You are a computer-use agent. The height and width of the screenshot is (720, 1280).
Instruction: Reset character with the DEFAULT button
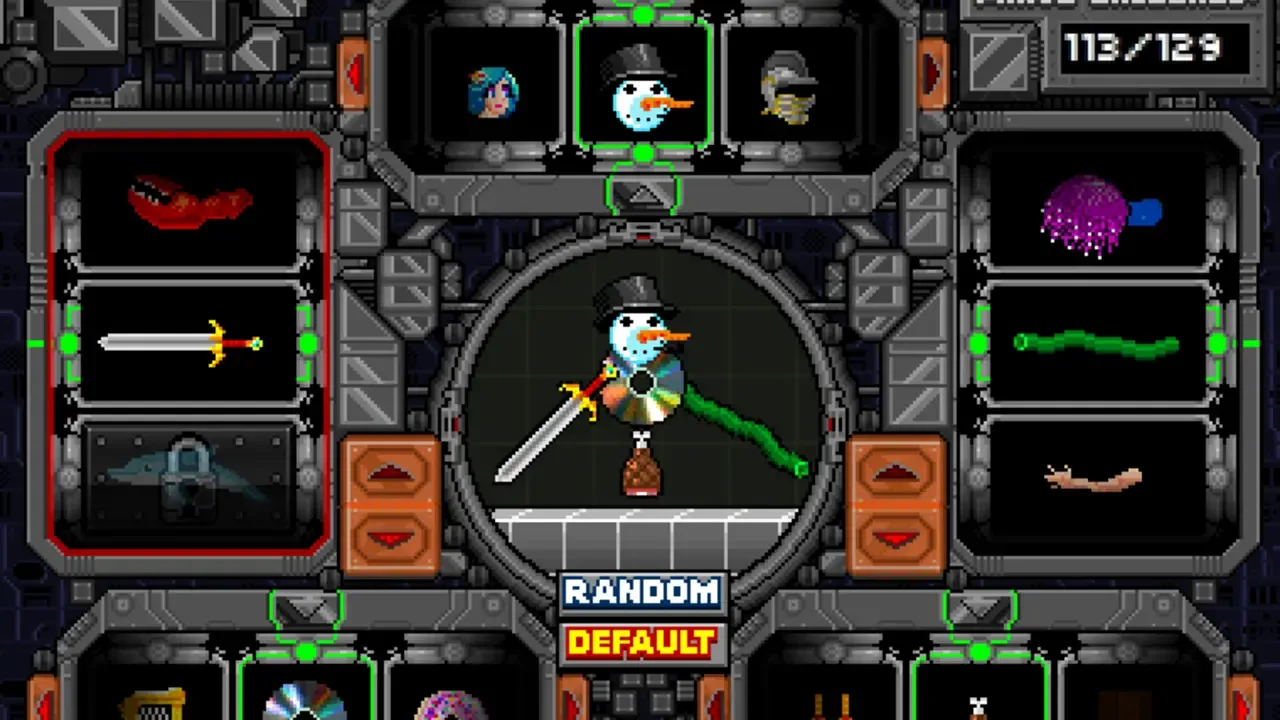(x=641, y=642)
